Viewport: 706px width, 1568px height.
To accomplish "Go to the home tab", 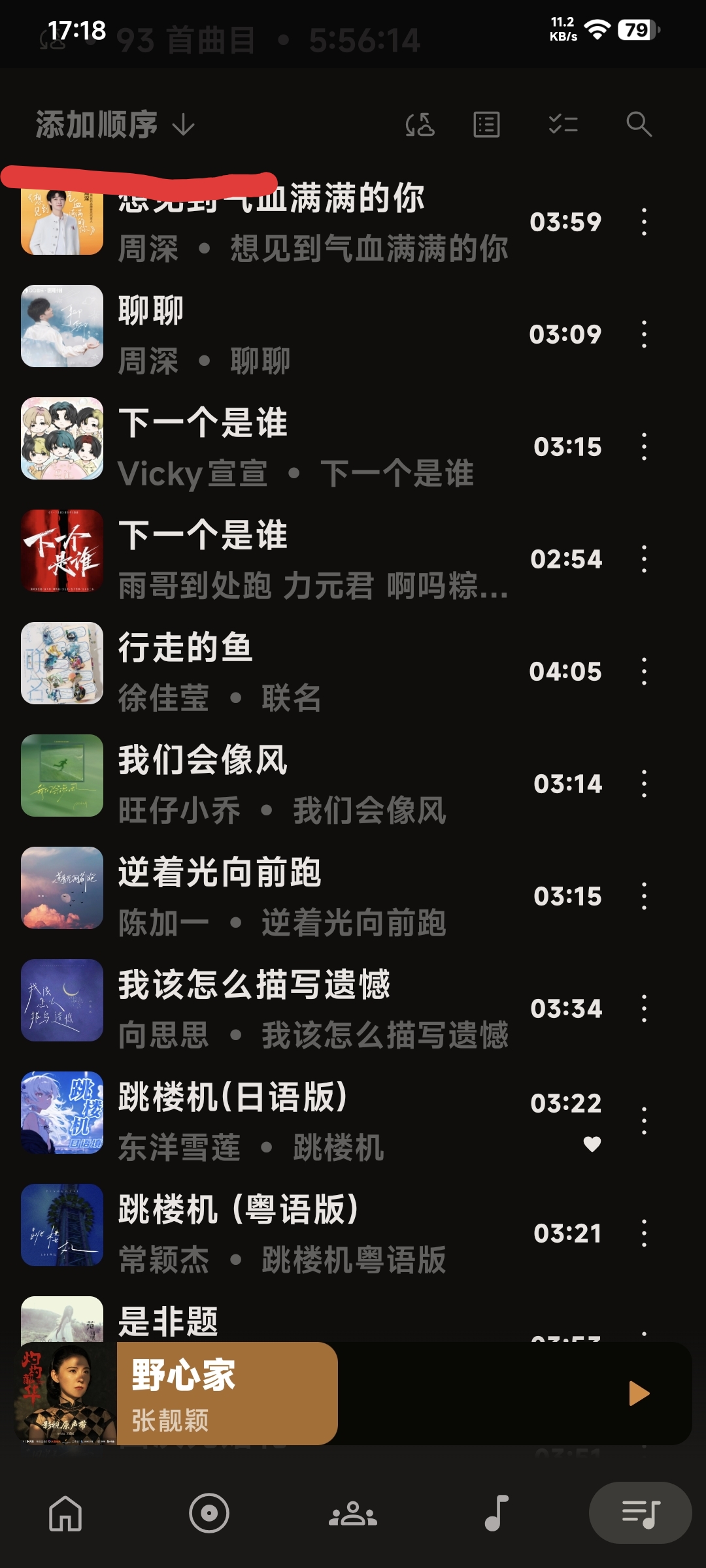I will (65, 1513).
